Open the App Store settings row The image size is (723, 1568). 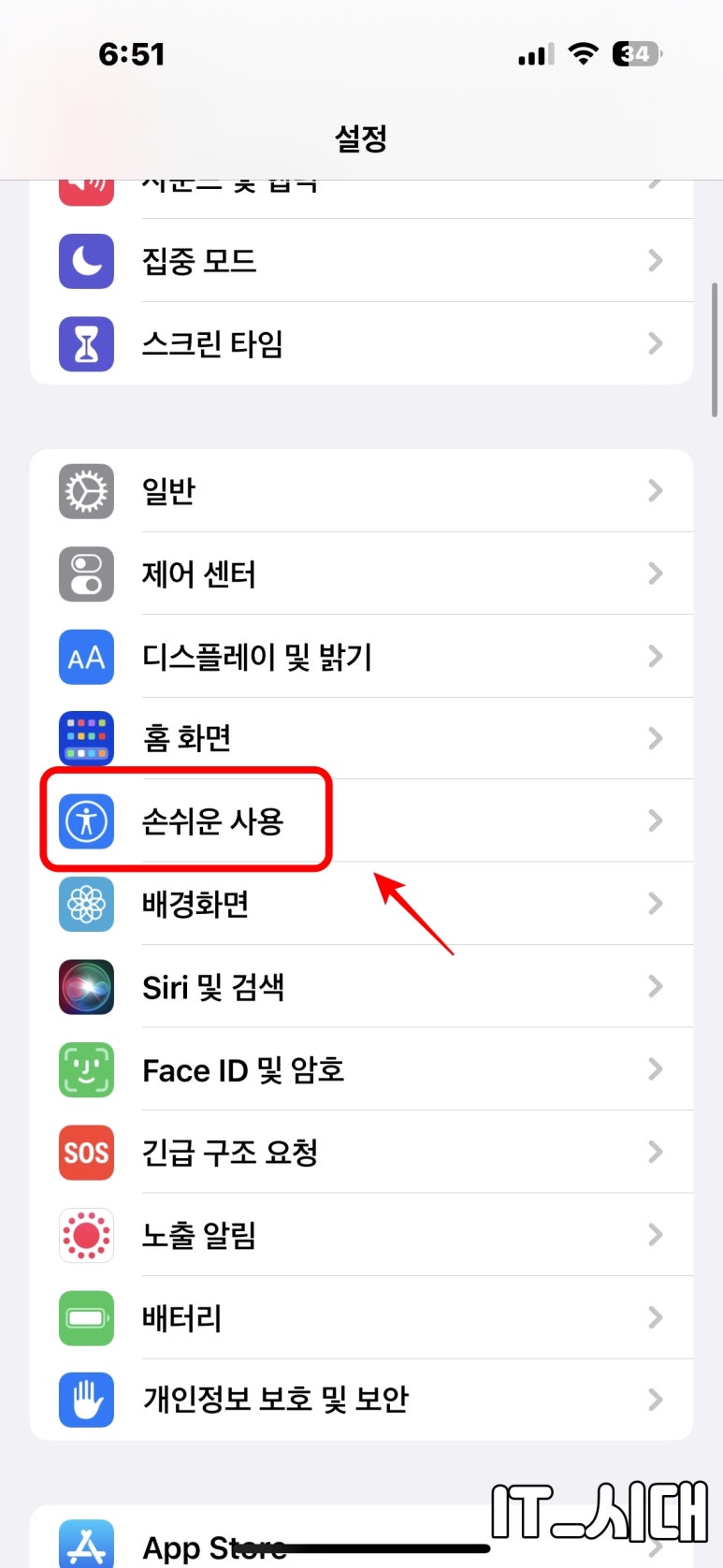tap(361, 1537)
